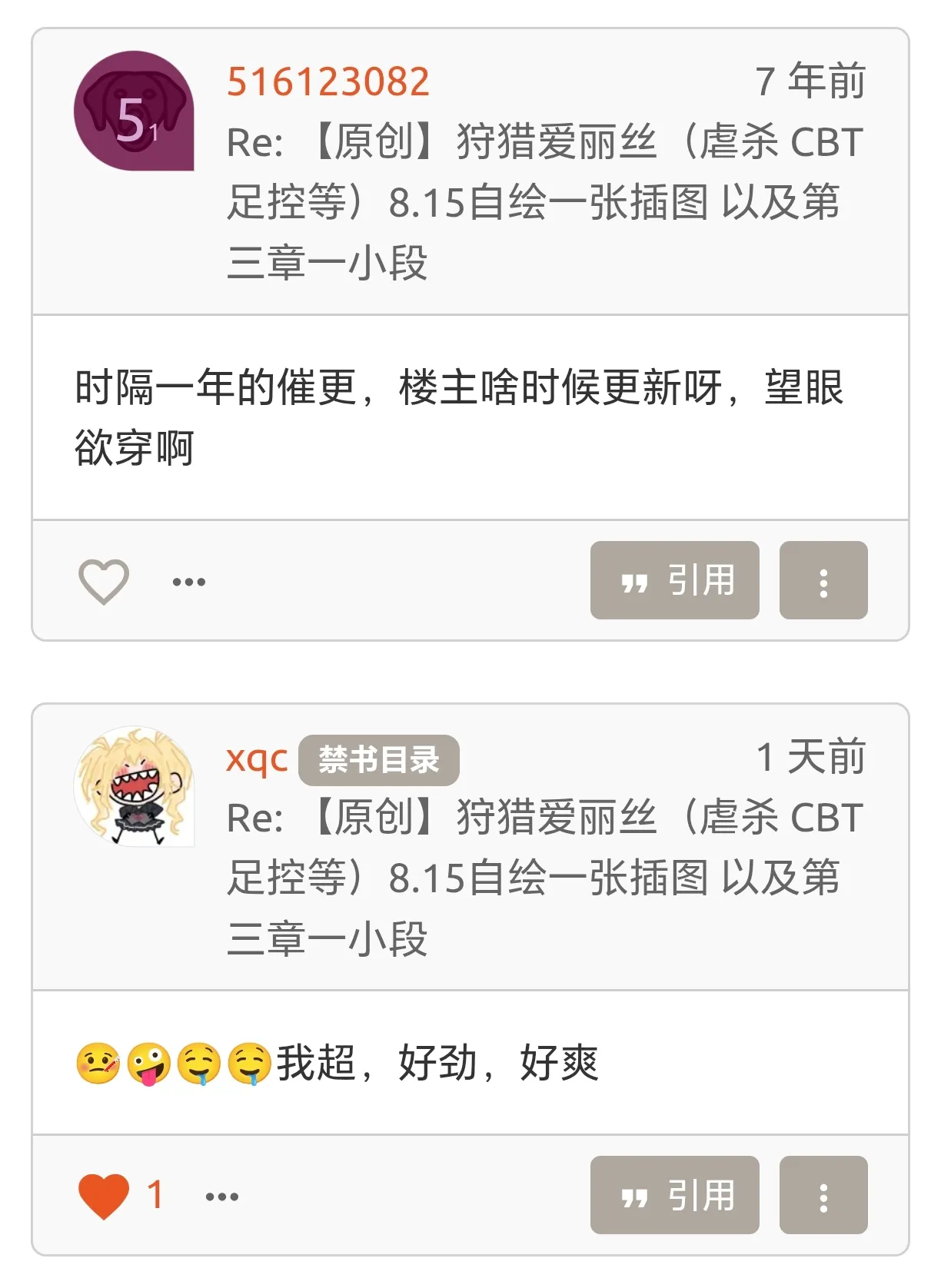The image size is (941, 1288).
Task: Like the post by 516123082
Action: tap(104, 581)
